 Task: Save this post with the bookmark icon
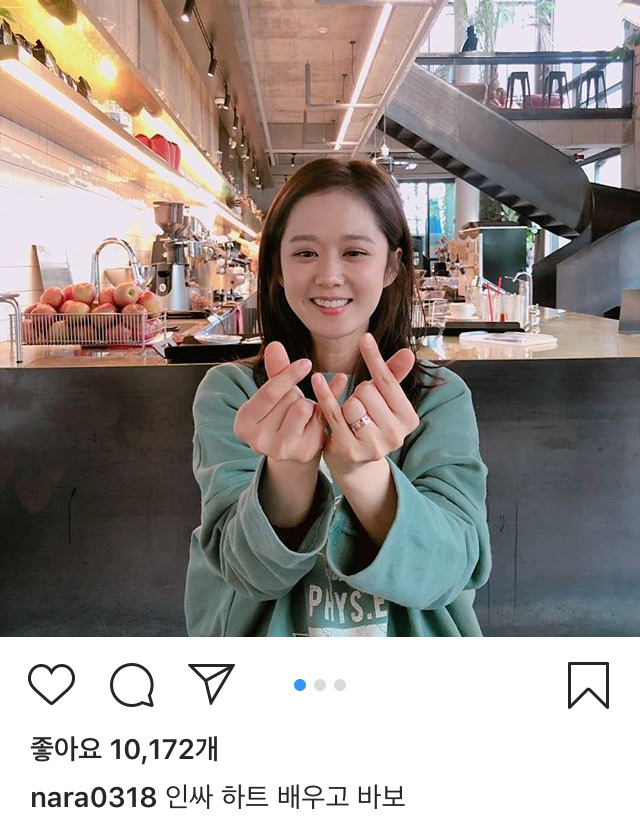tap(588, 685)
